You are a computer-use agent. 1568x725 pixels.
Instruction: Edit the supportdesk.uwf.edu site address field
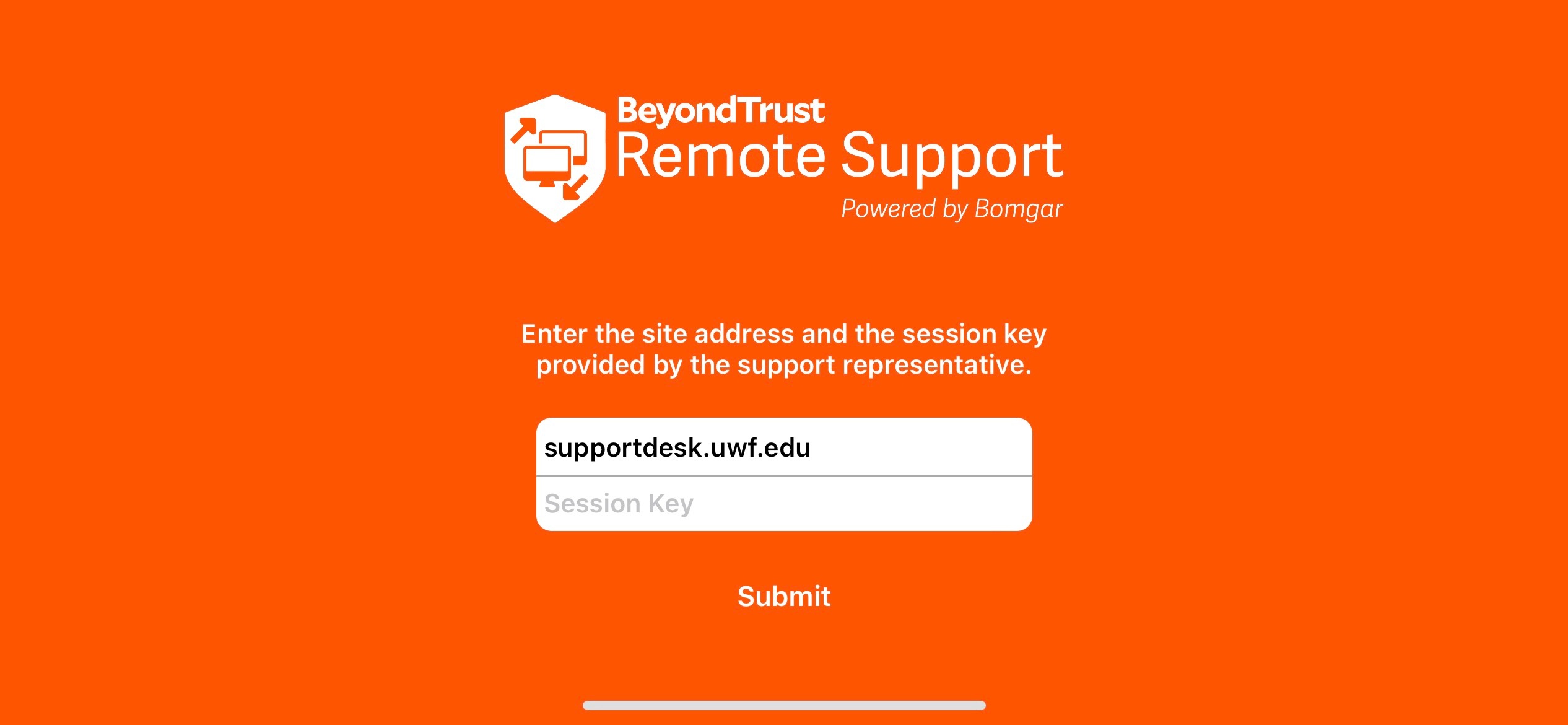(783, 447)
